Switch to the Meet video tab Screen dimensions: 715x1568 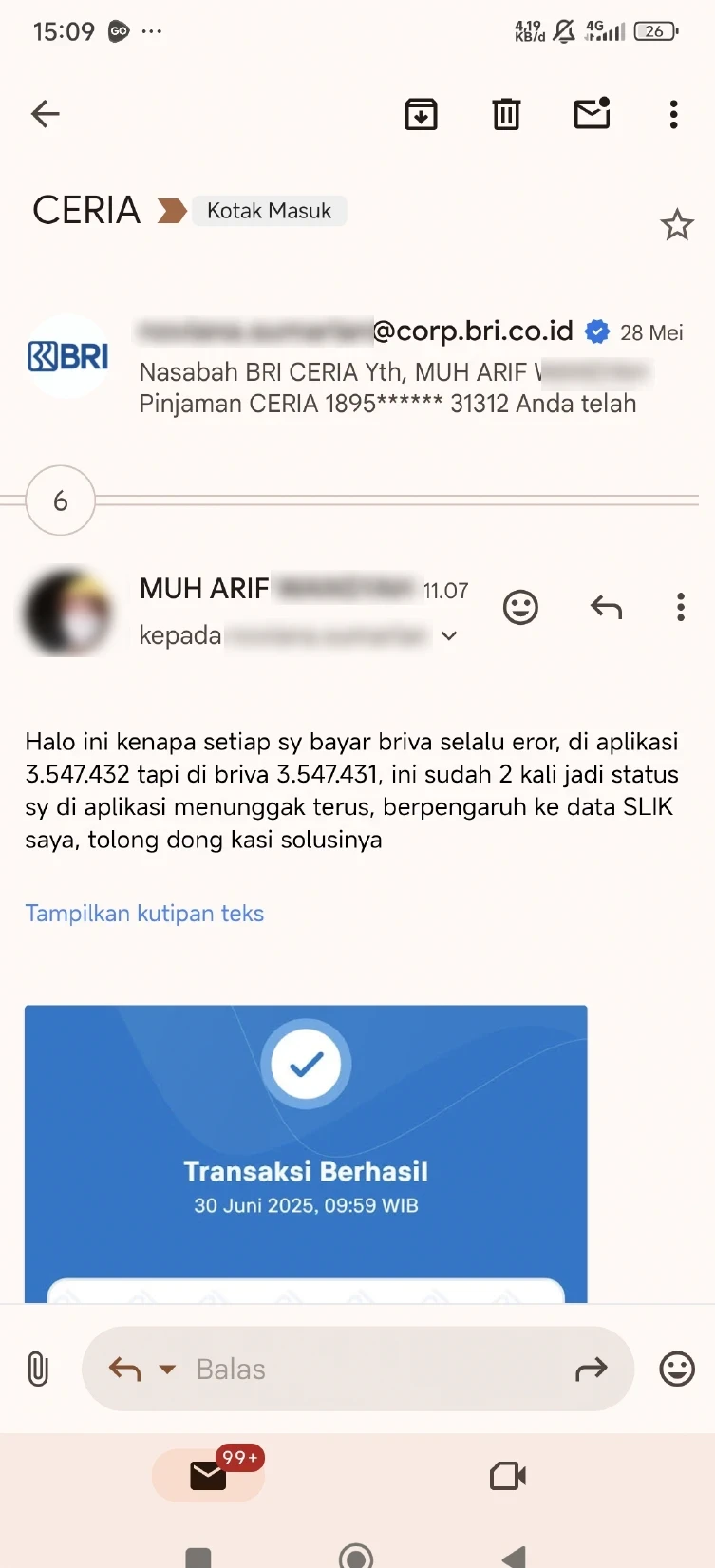508,1475
